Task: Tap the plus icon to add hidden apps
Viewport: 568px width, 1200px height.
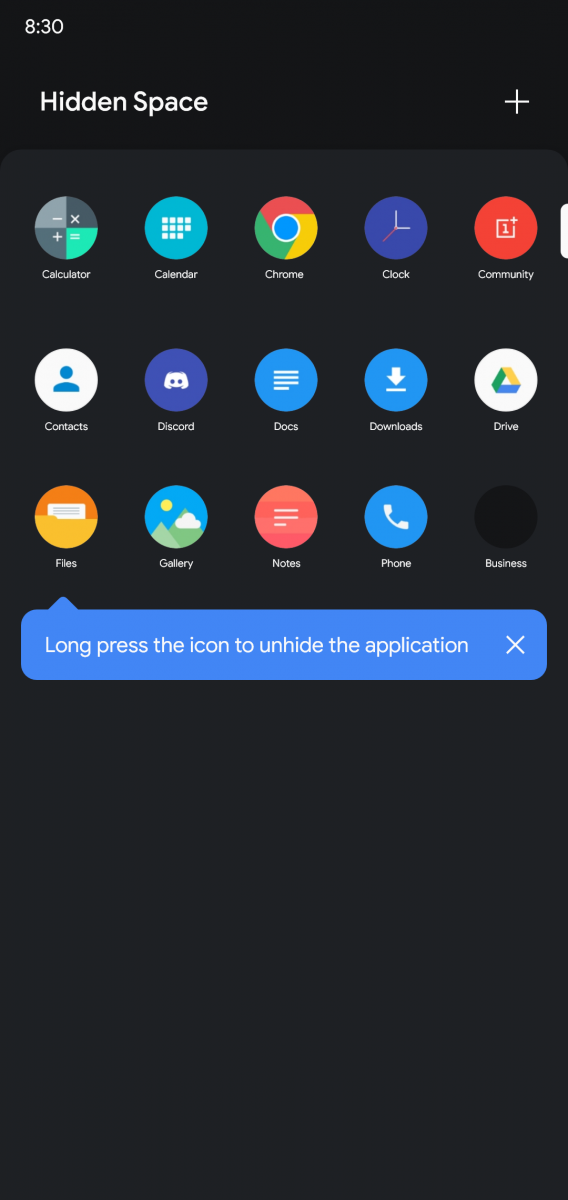Action: 516,102
